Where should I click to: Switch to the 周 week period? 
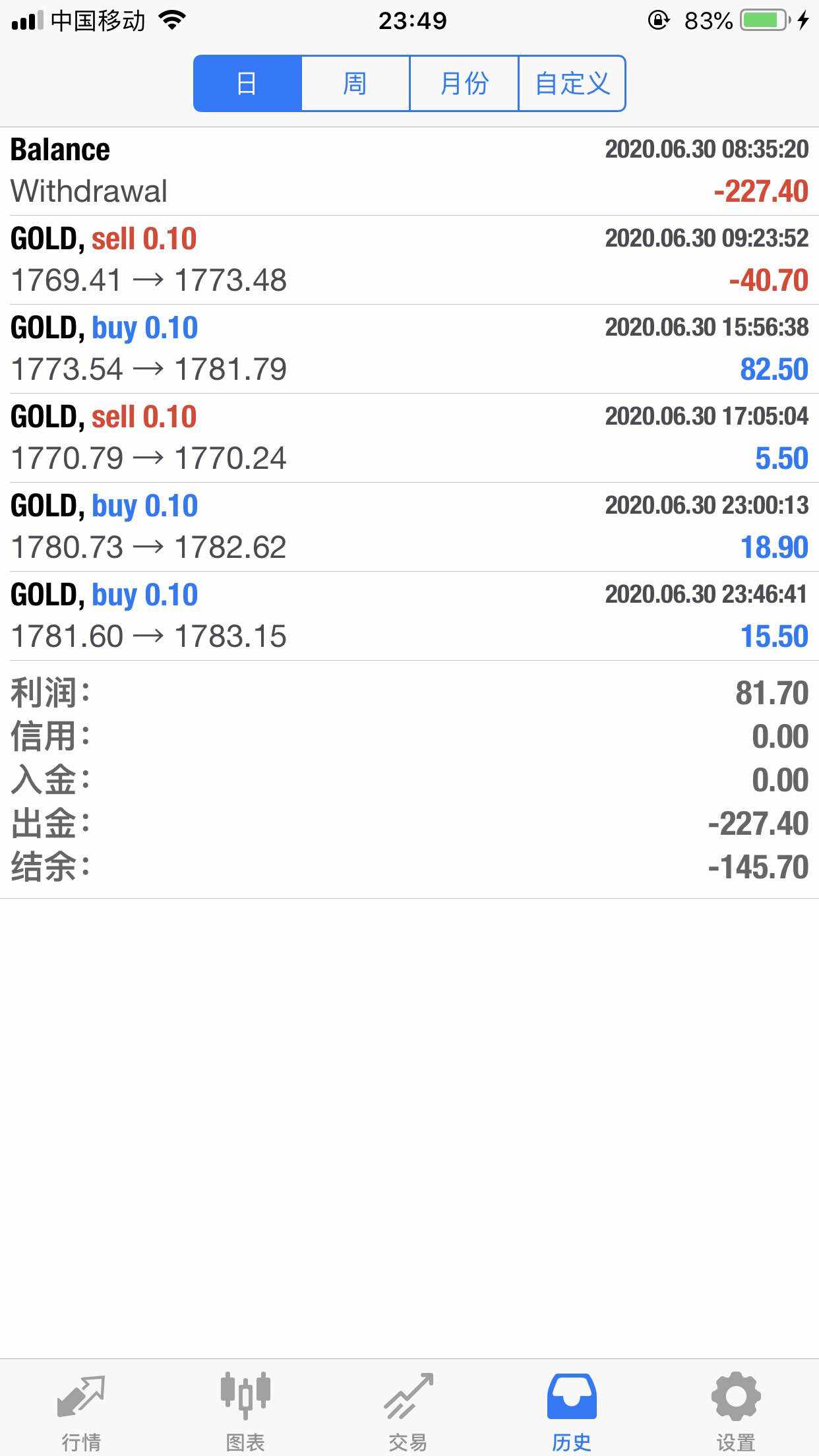coord(355,84)
